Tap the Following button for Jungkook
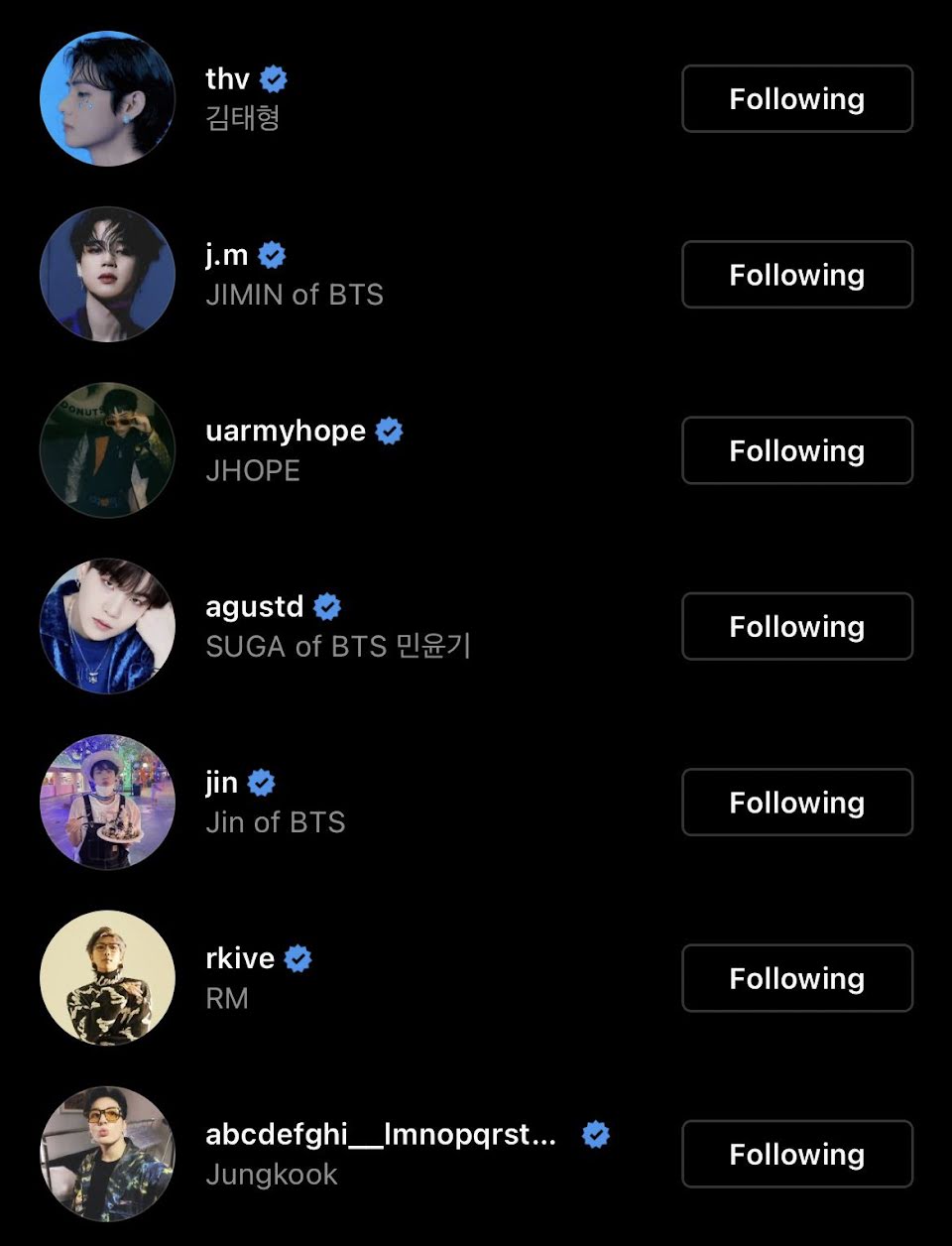Viewport: 952px width, 1246px height. [x=796, y=1154]
